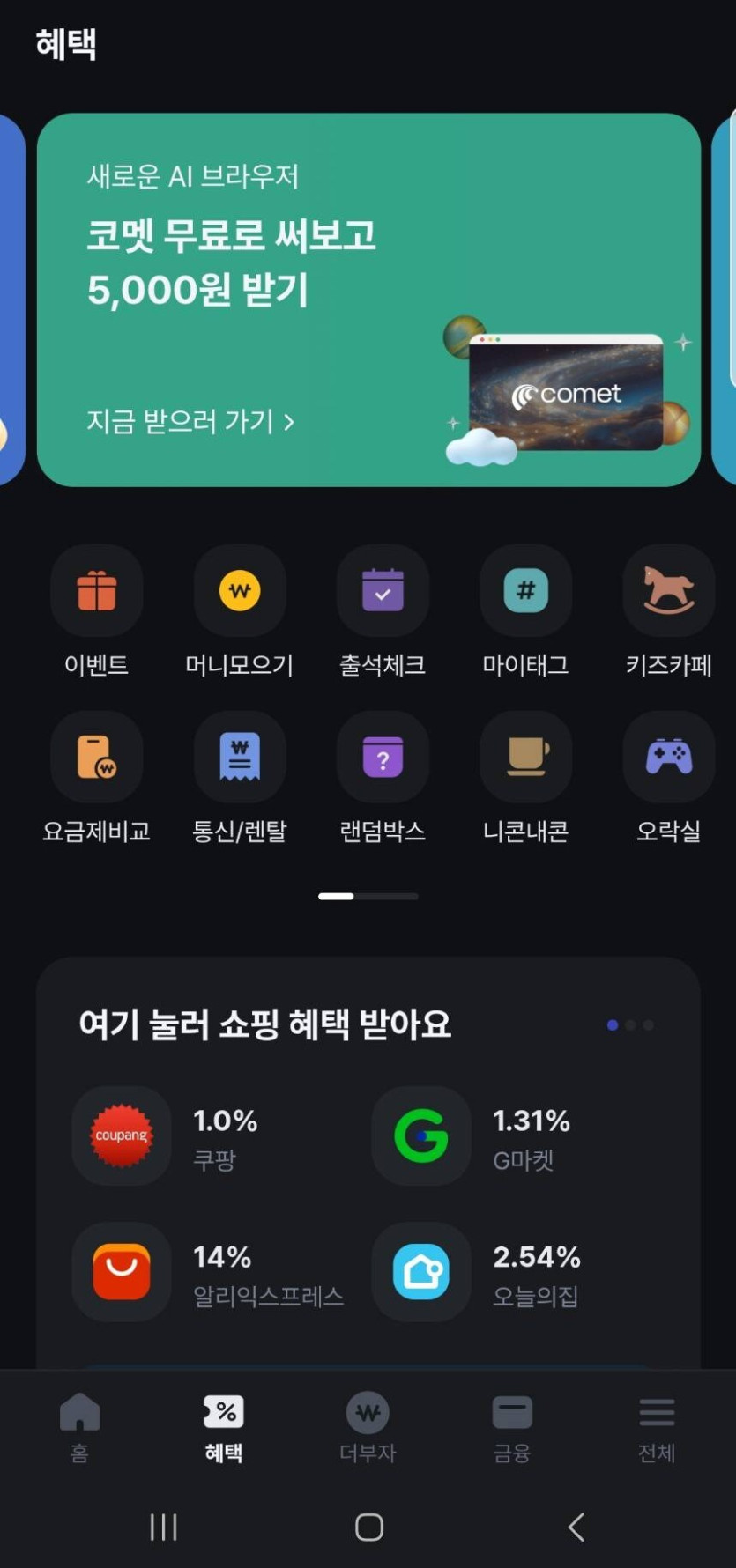
Task: Open the 통신/렌탈 receipt icon
Action: [240, 757]
